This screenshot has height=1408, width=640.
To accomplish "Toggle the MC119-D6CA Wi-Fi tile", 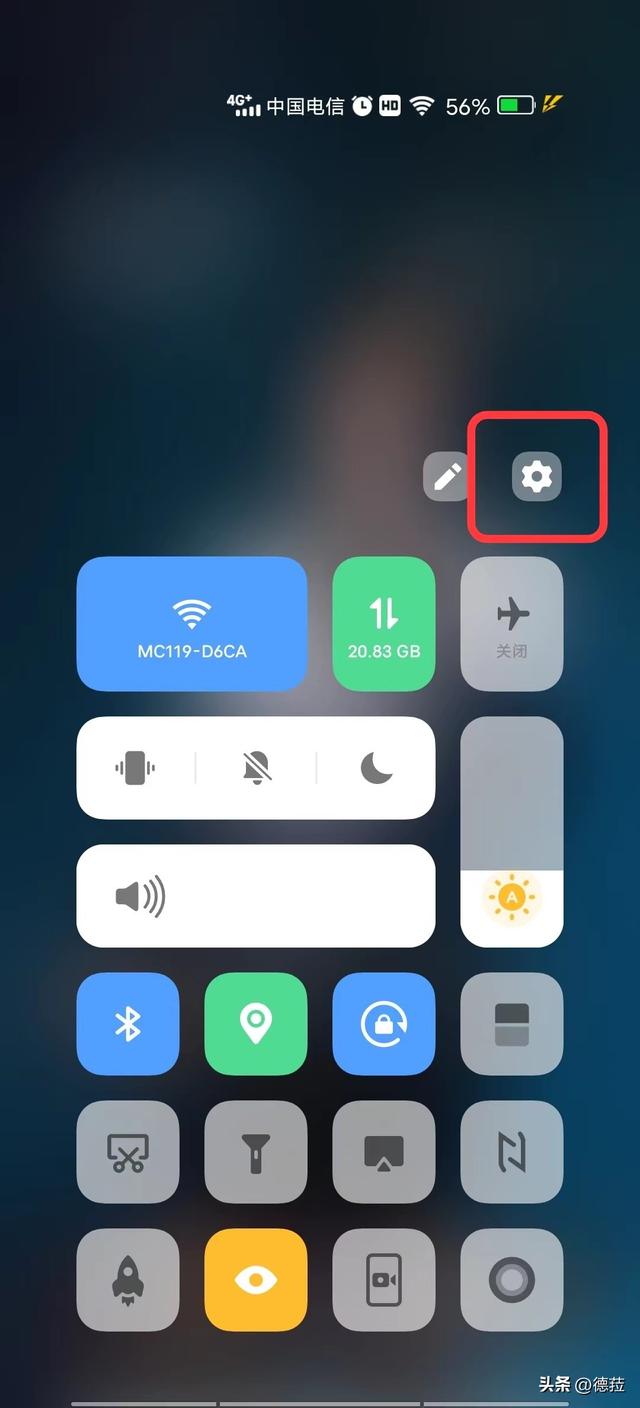I will 192,624.
